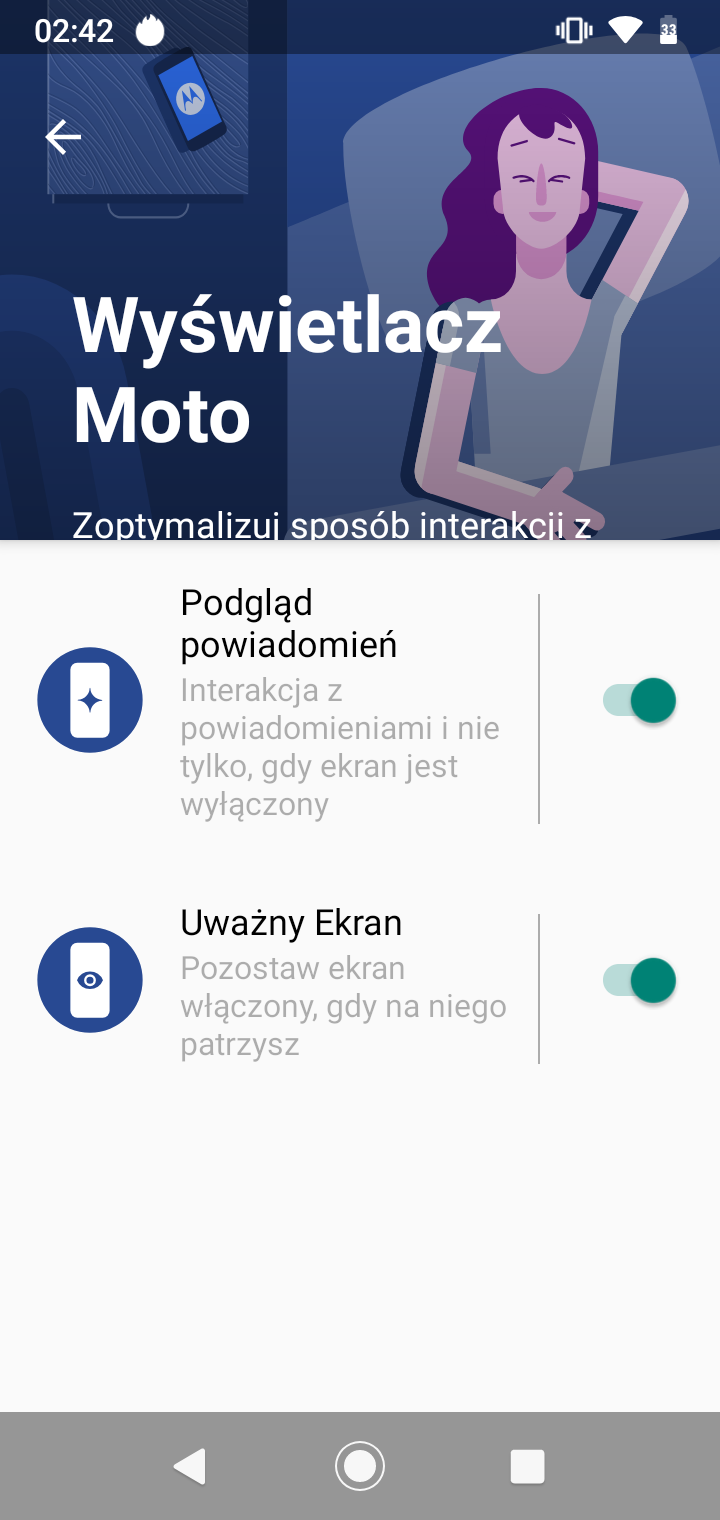The width and height of the screenshot is (720, 1520).
Task: Go to the home screen
Action: point(360,1466)
